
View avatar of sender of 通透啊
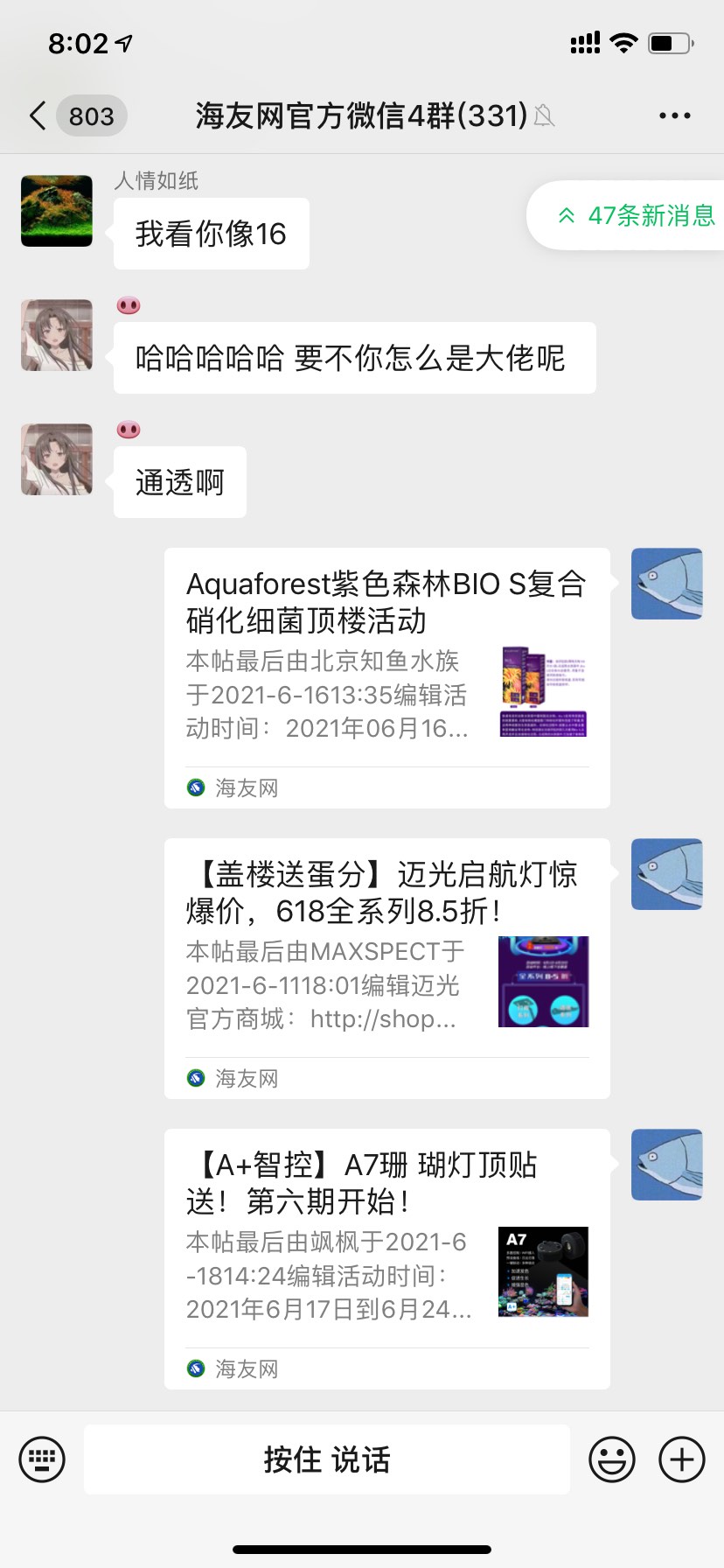[57, 459]
